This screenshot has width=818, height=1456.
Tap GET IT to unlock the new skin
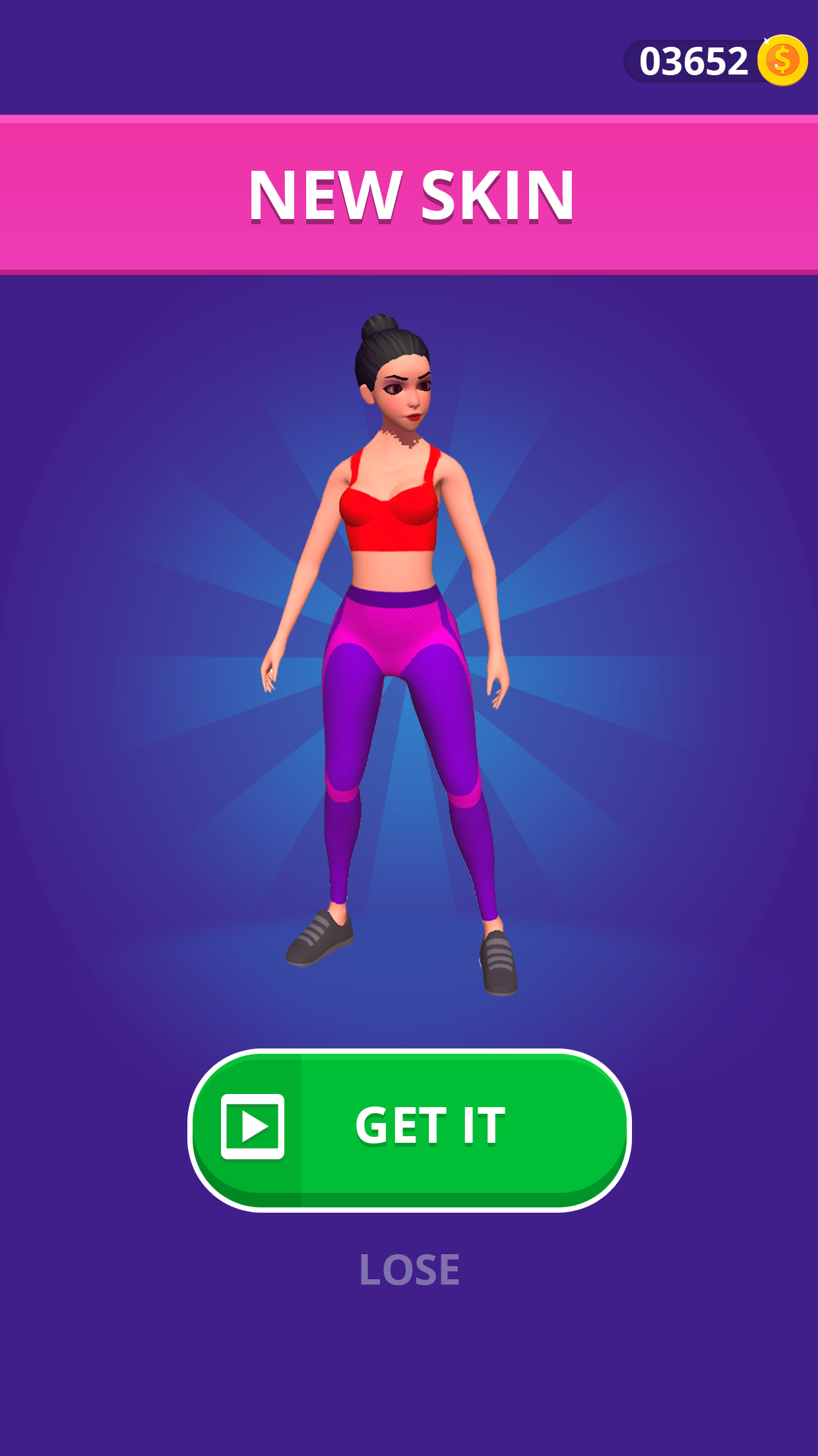click(410, 1128)
